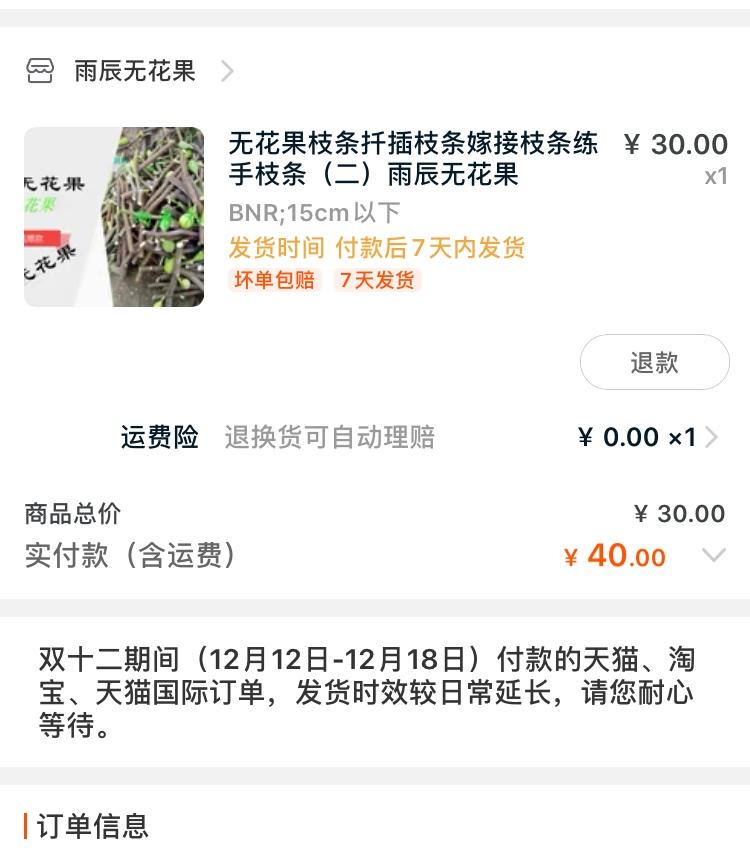Open the 雨辰无花果 shop page
The height and width of the screenshot is (861, 750).
[131, 71]
